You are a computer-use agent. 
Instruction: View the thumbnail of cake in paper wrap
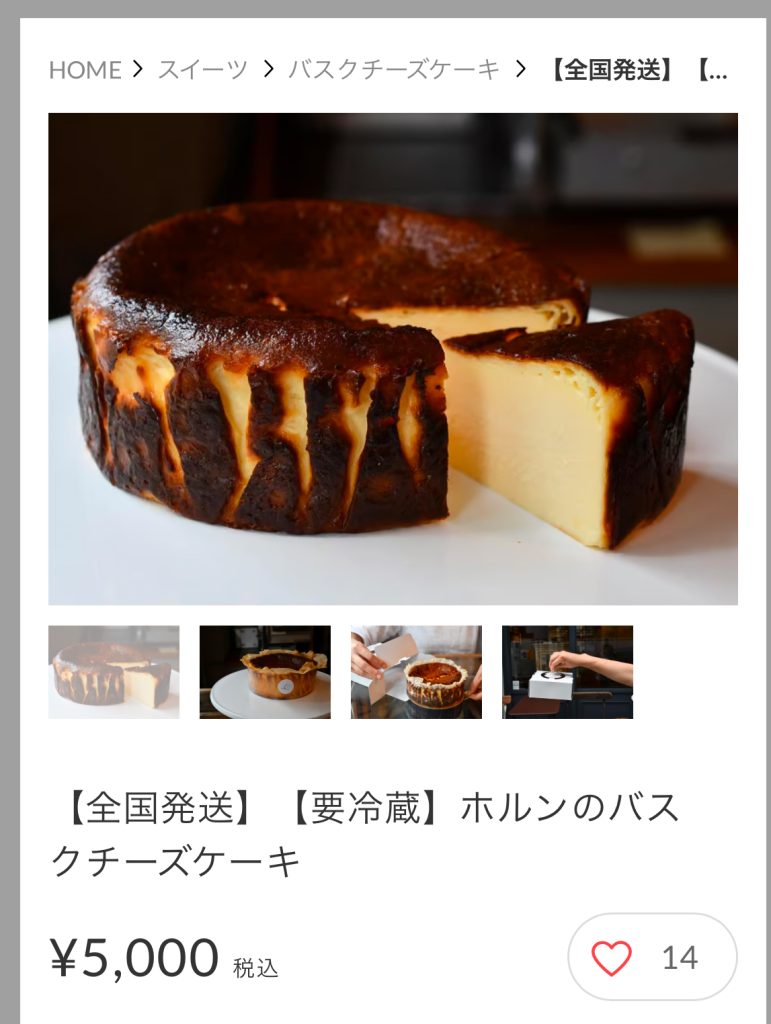click(265, 672)
